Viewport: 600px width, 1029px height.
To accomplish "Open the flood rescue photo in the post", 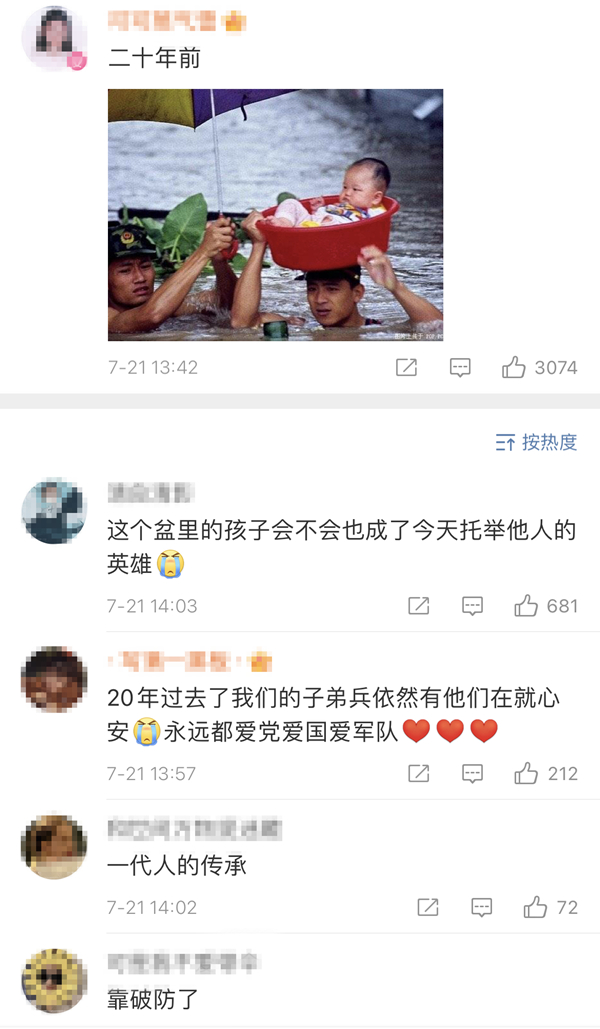I will click(275, 215).
